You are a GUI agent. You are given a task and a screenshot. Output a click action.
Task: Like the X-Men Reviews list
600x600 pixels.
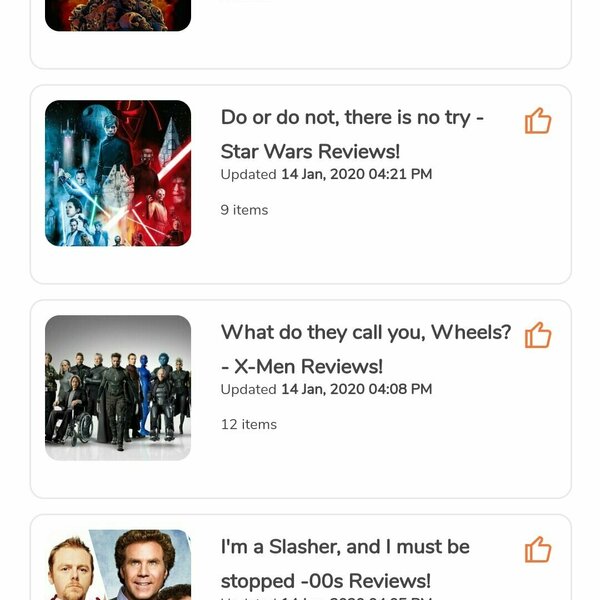click(x=538, y=335)
